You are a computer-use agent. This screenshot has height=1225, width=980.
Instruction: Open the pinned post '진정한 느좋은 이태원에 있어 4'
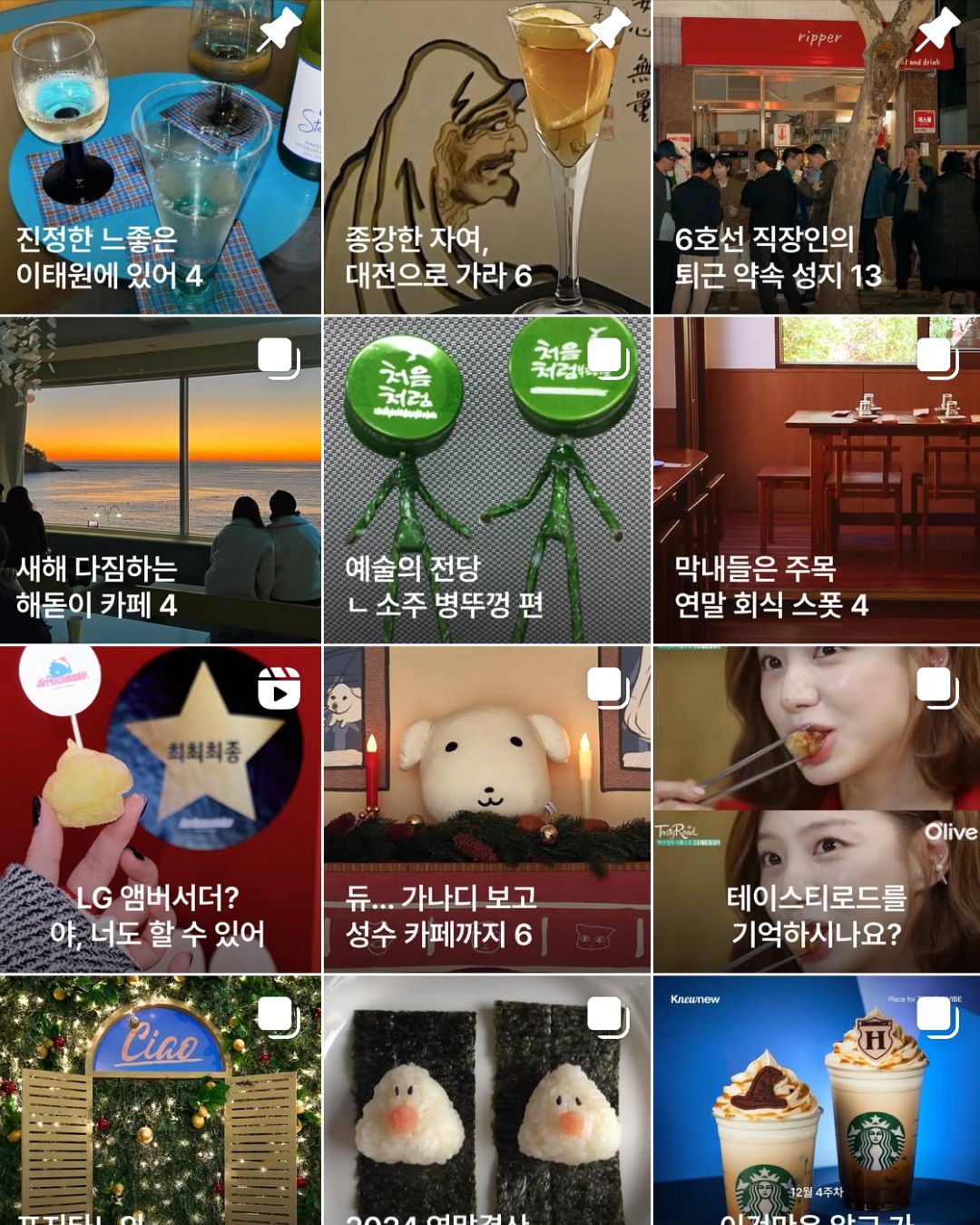(x=161, y=157)
